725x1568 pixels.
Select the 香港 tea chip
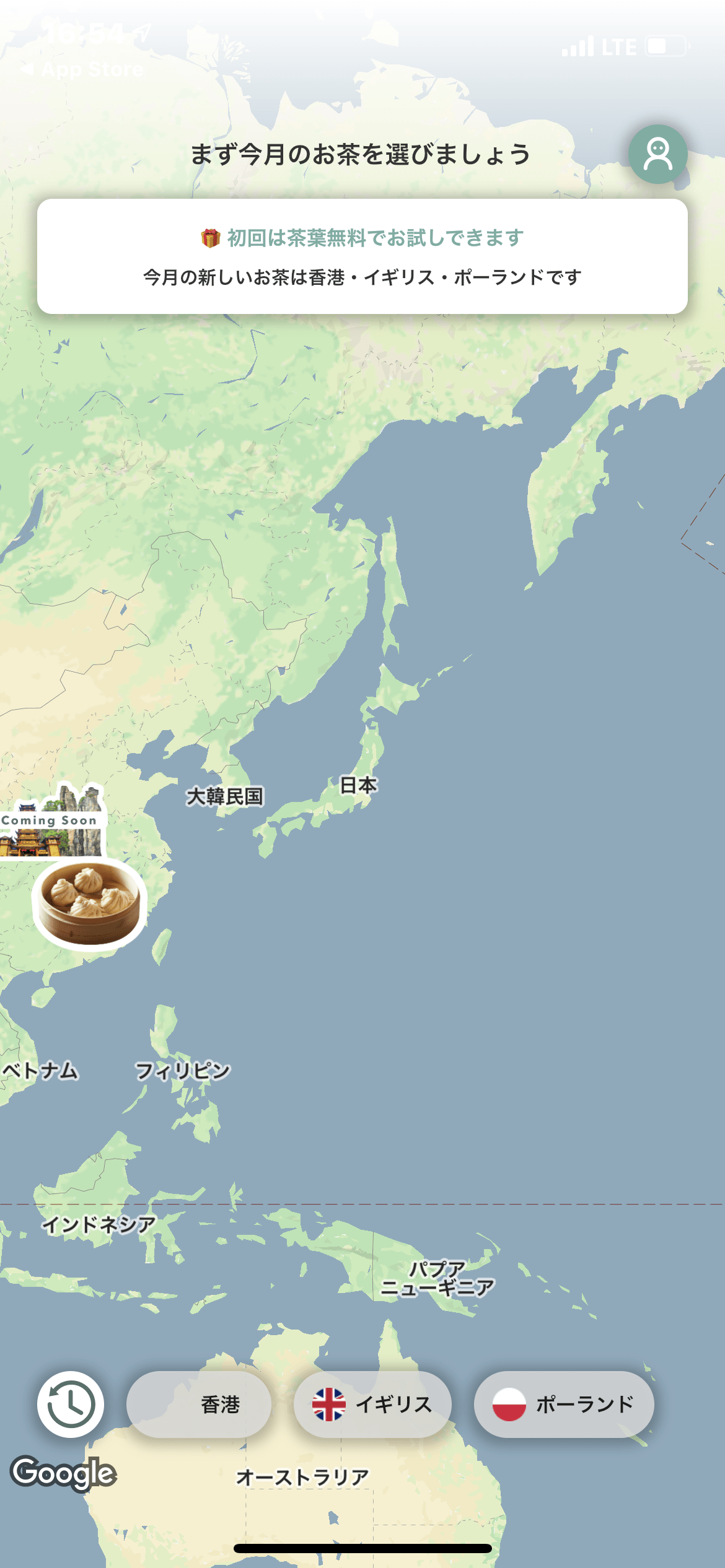pyautogui.click(x=199, y=1404)
